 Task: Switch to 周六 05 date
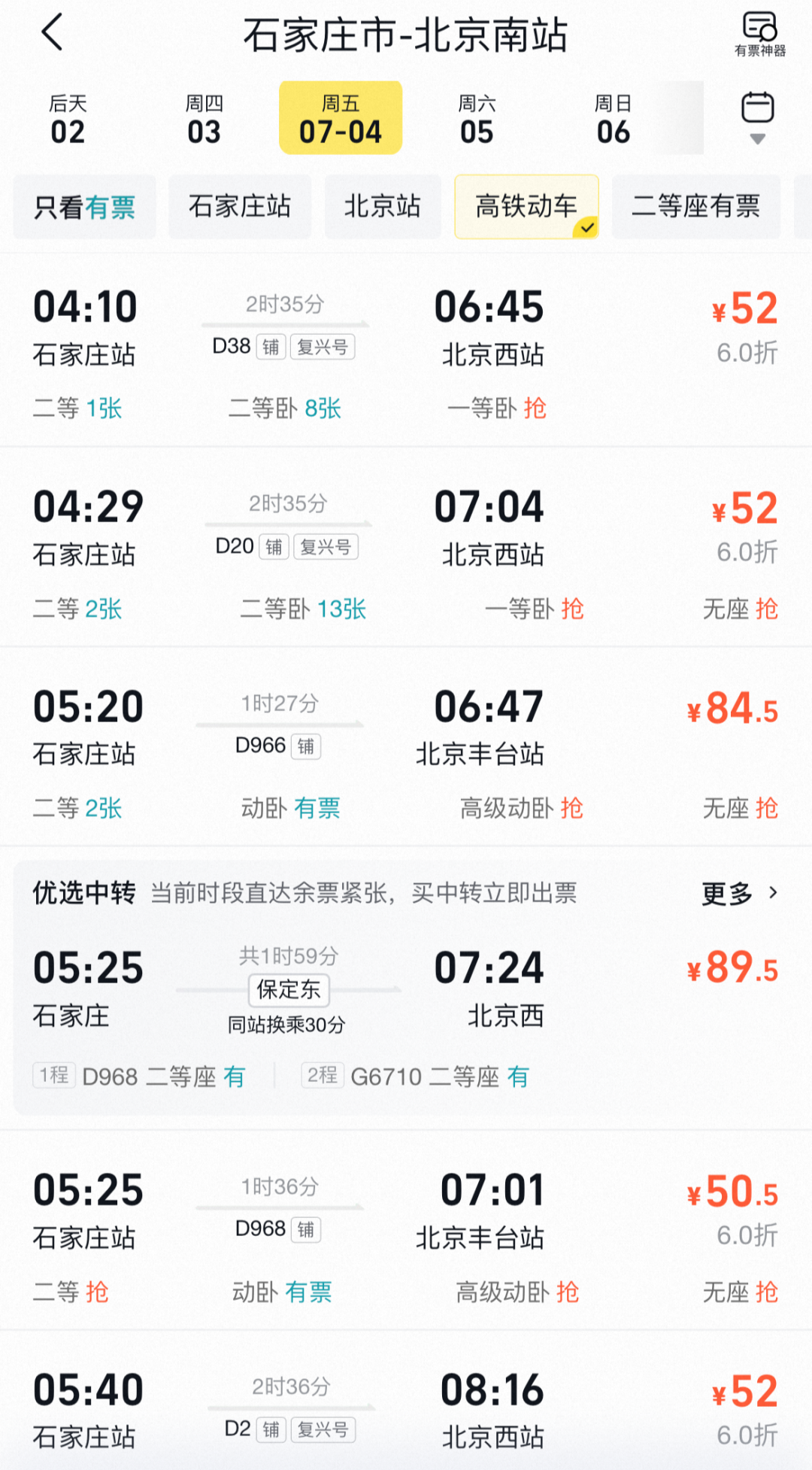pos(477,119)
